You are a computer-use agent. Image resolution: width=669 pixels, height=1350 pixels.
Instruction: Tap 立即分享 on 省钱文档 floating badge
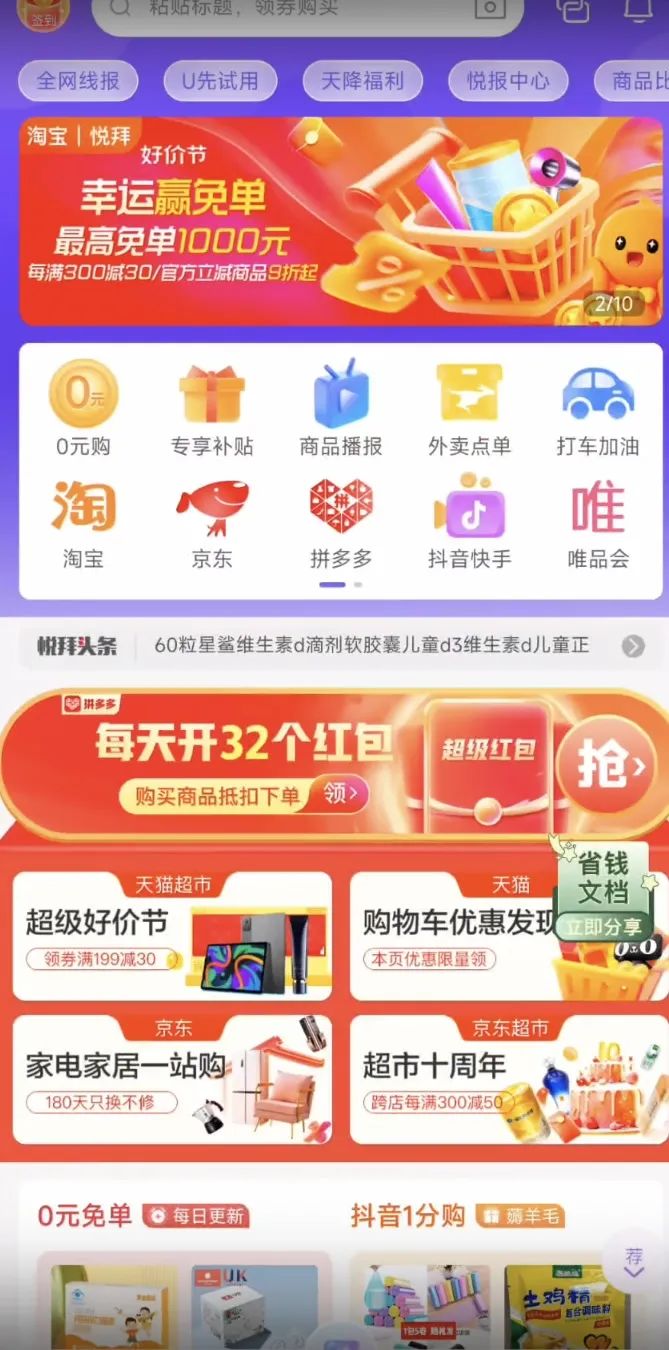point(603,927)
